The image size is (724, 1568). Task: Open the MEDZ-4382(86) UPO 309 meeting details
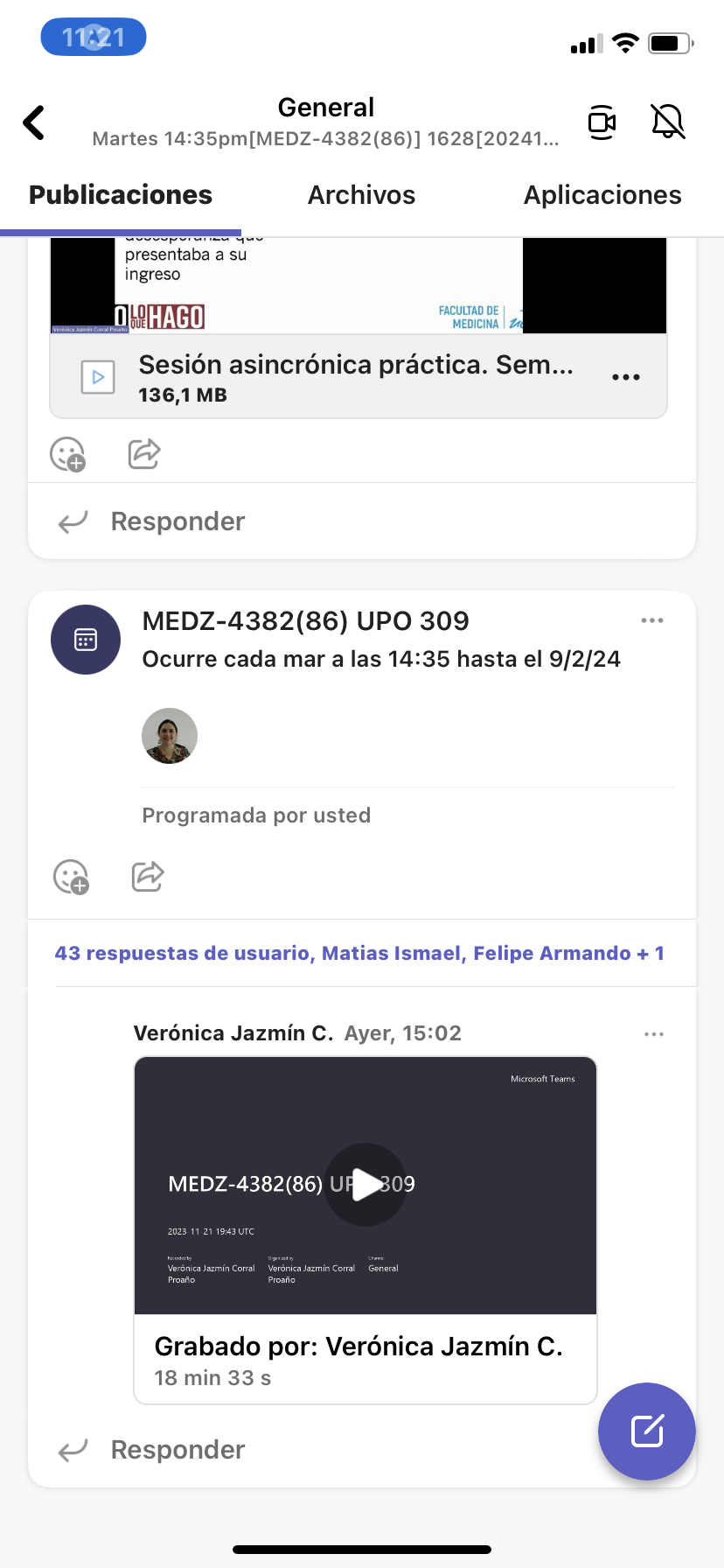click(306, 621)
